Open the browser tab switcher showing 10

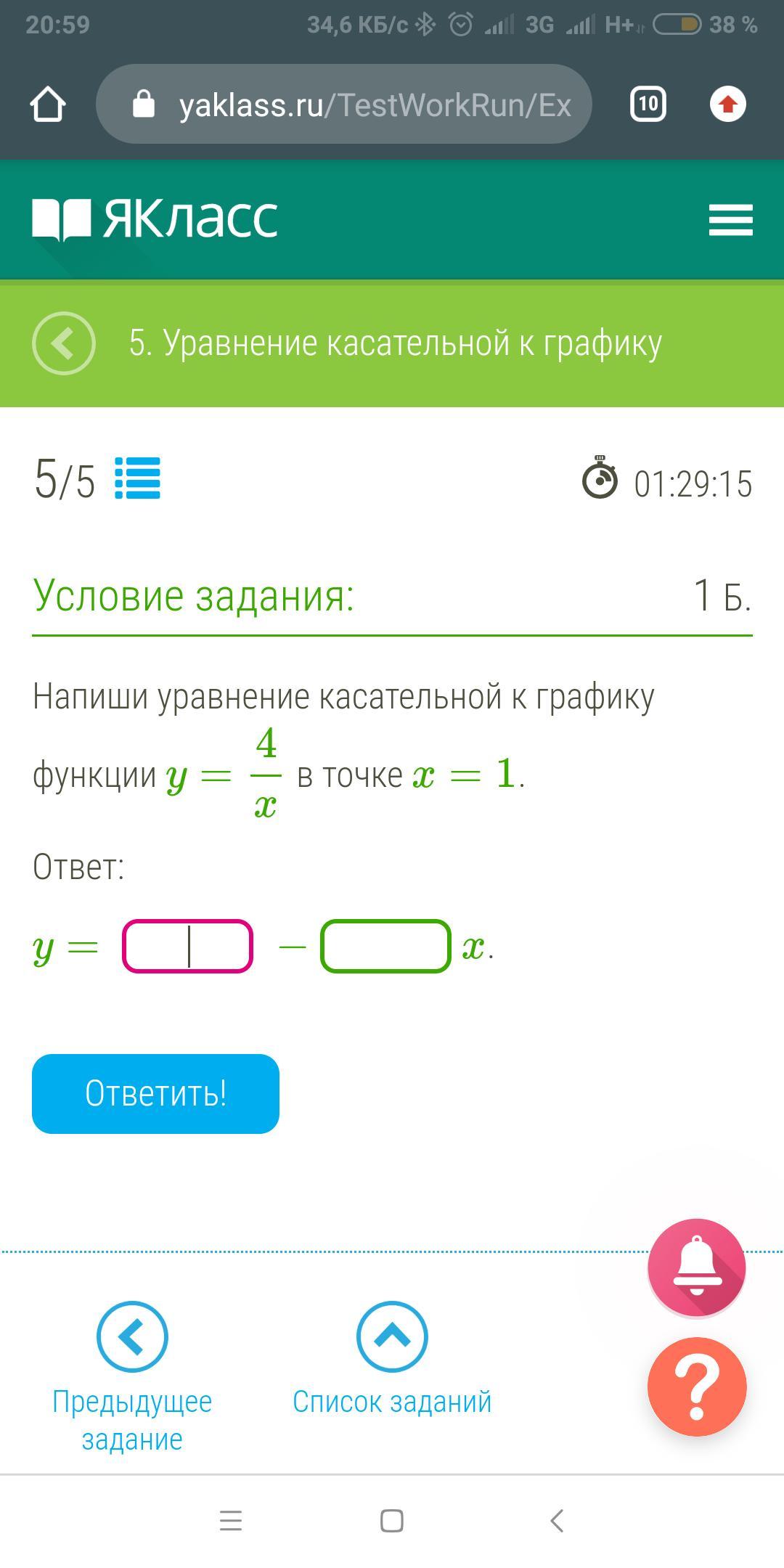[x=648, y=104]
